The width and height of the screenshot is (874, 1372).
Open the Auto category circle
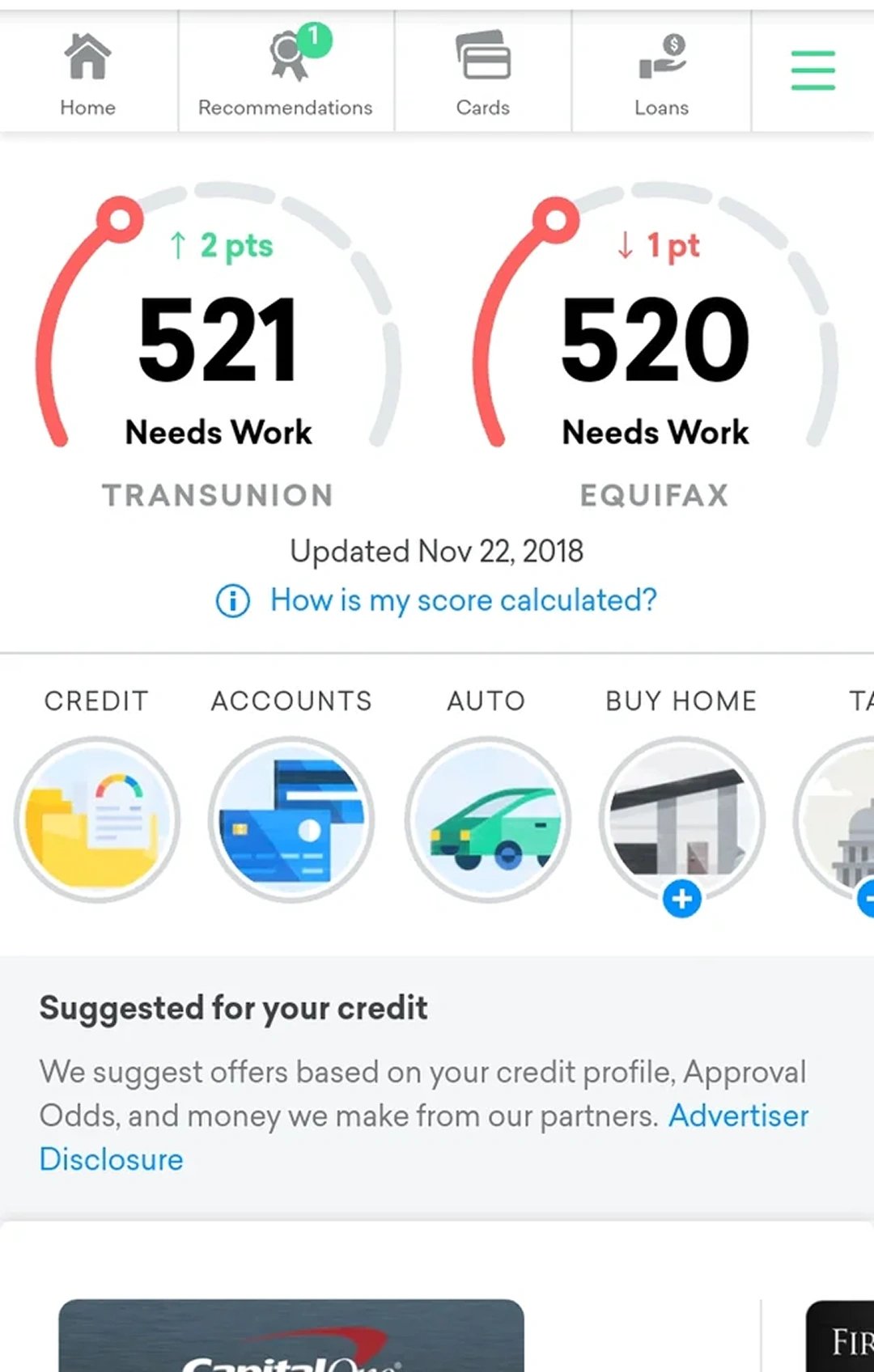[x=487, y=819]
